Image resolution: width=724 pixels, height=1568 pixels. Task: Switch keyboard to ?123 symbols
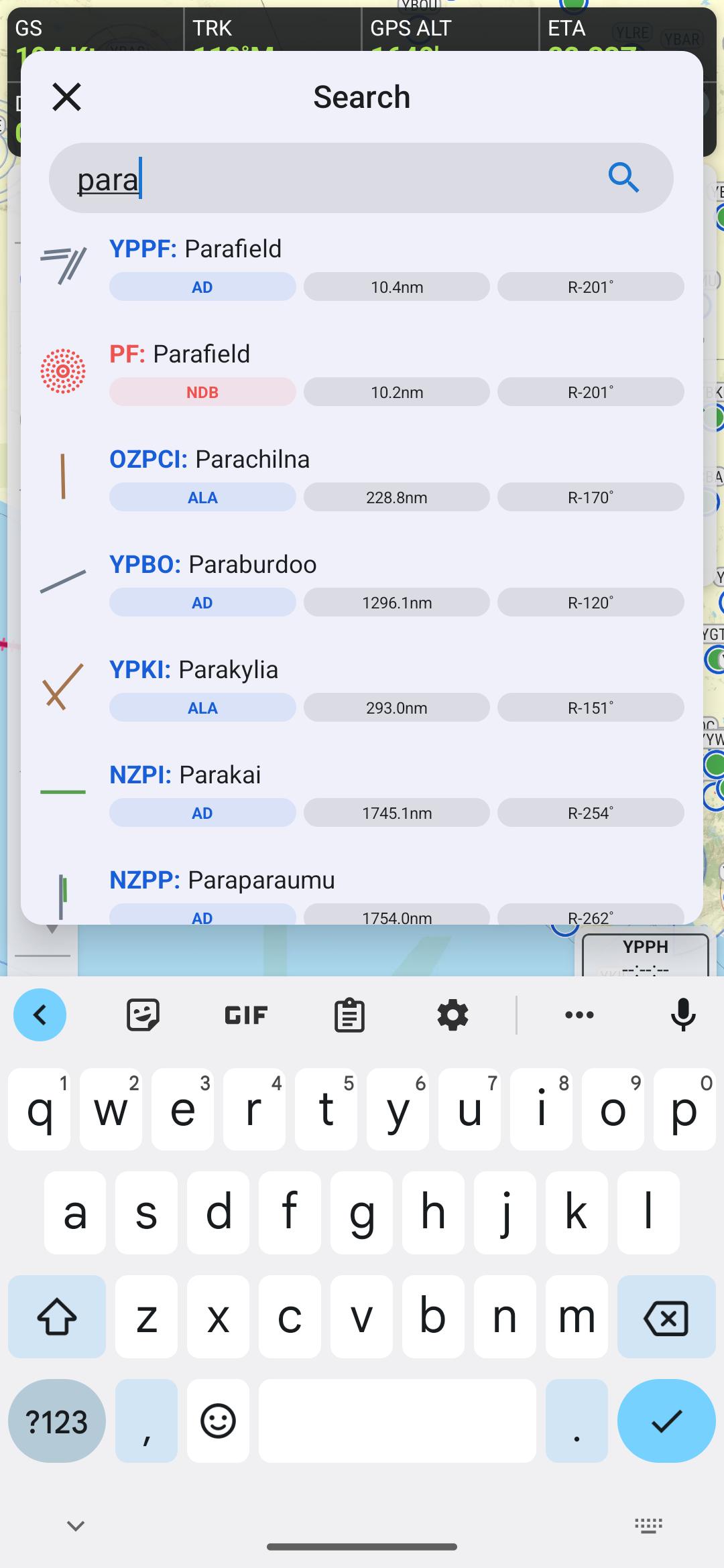(57, 1421)
